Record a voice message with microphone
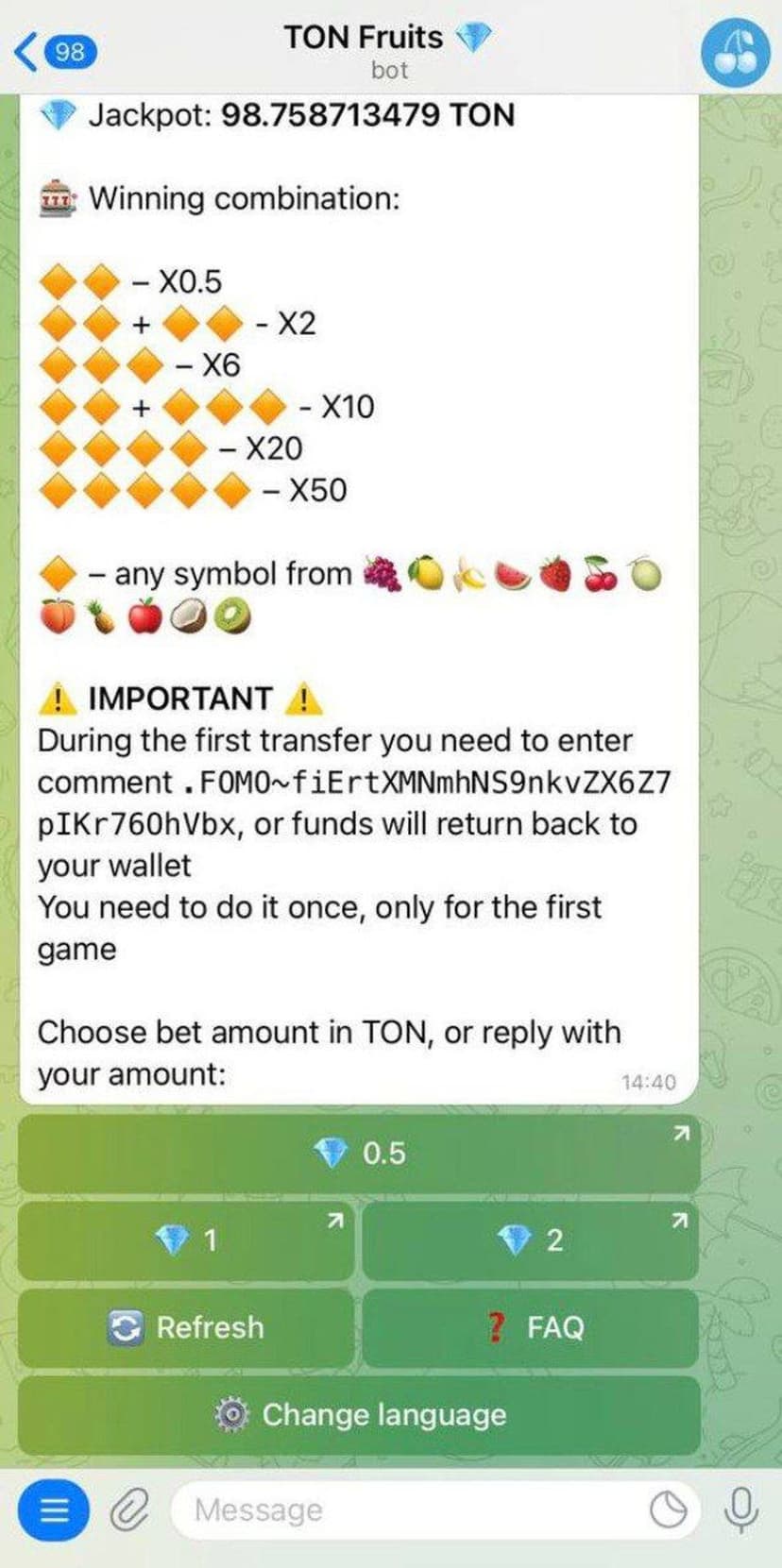Viewport: 782px width, 1568px height. pyautogui.click(x=740, y=1510)
